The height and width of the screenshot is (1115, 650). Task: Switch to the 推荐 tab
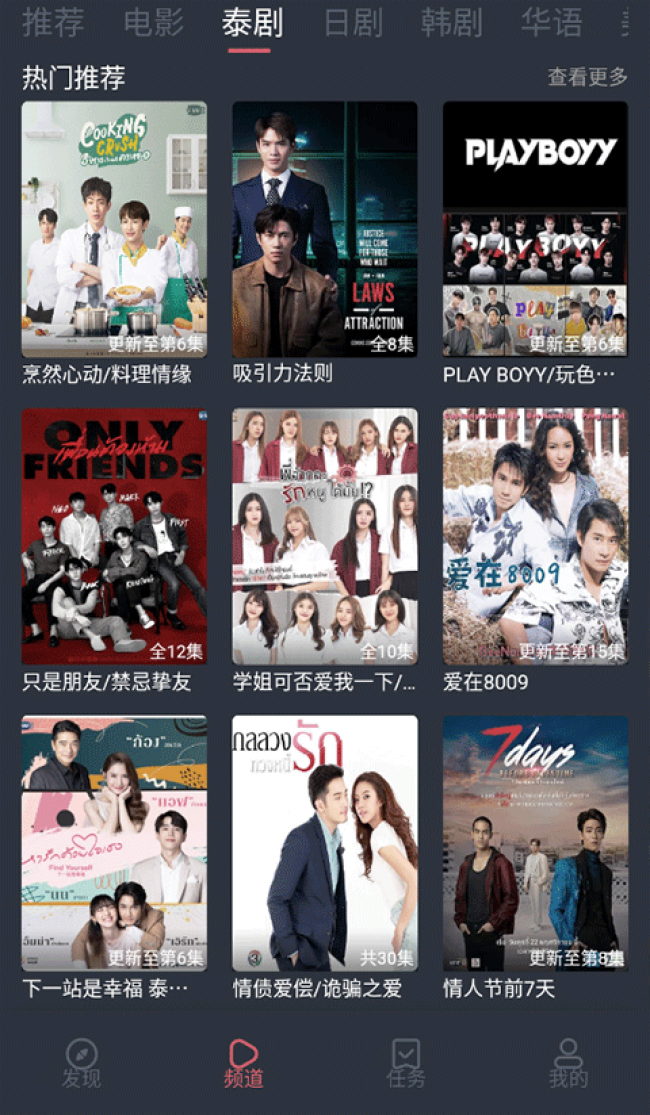coord(53,22)
